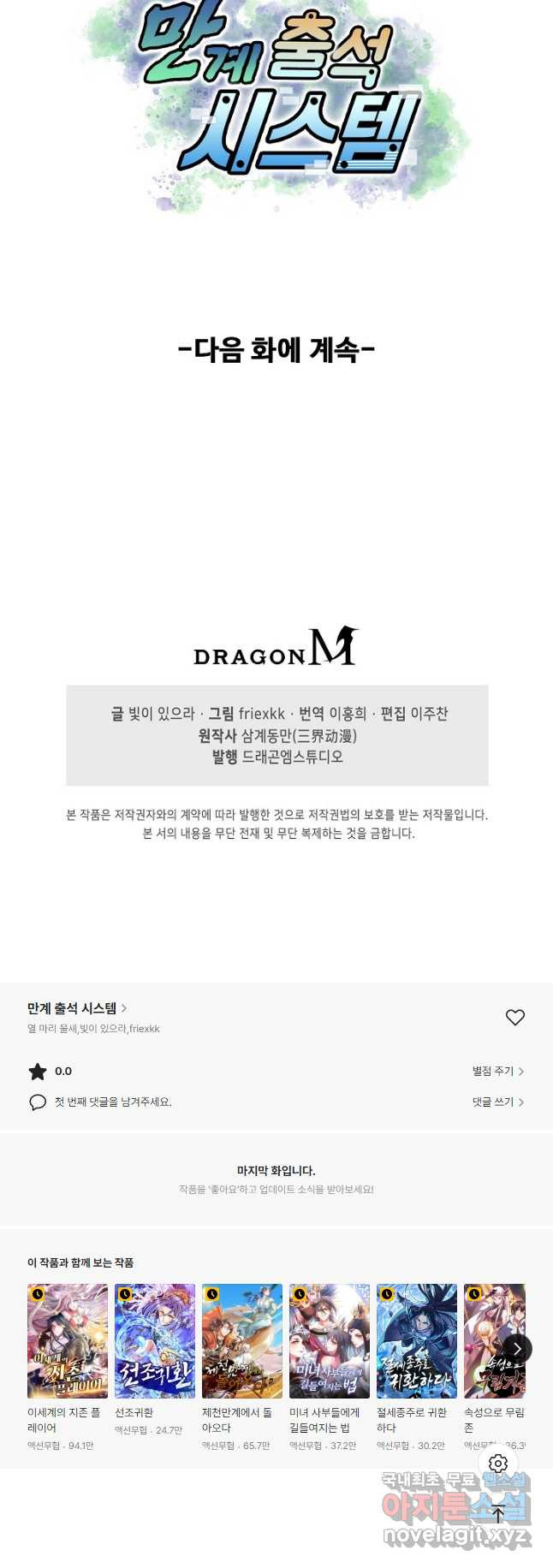553x1568 pixels.
Task: Jump back to the top of the page
Action: 498,1513
